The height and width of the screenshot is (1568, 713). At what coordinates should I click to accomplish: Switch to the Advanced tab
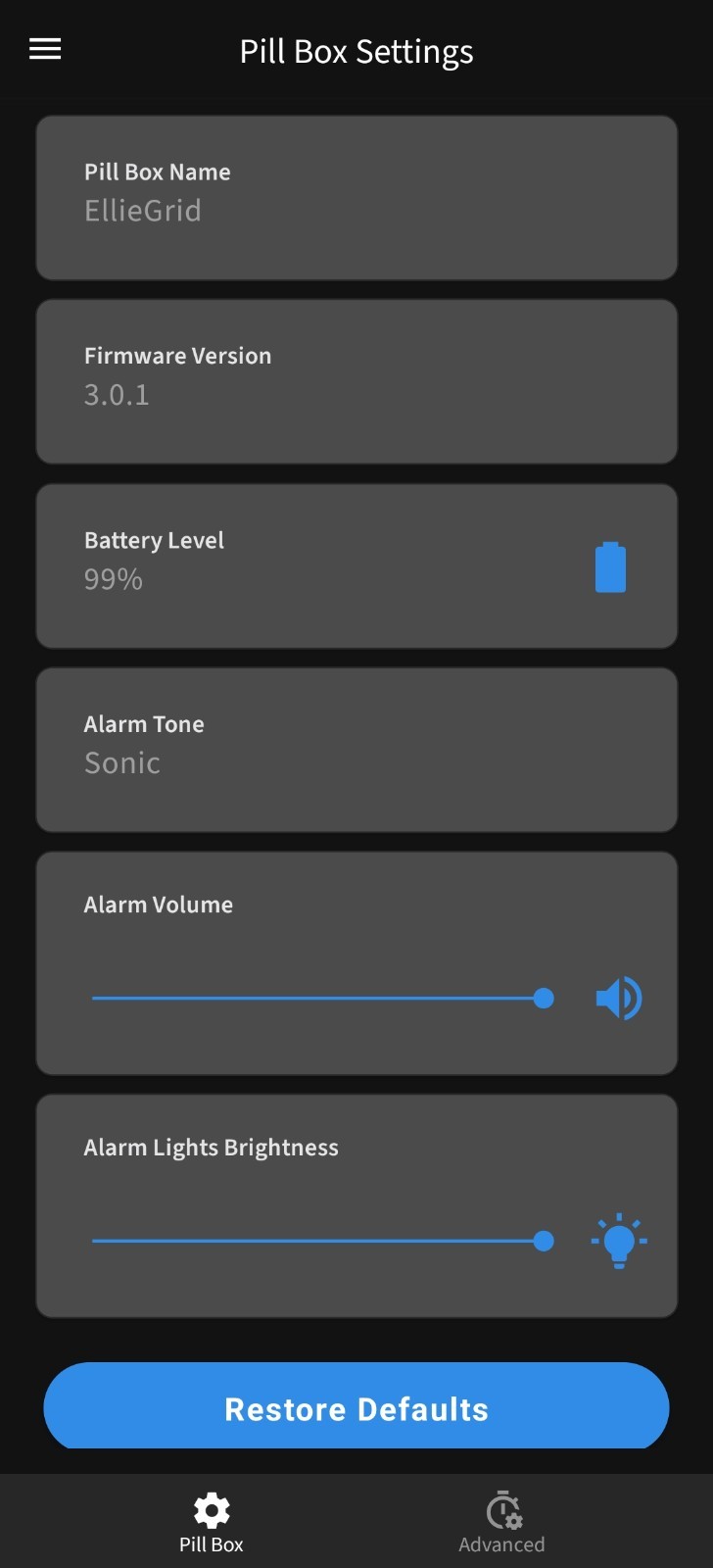pyautogui.click(x=502, y=1522)
